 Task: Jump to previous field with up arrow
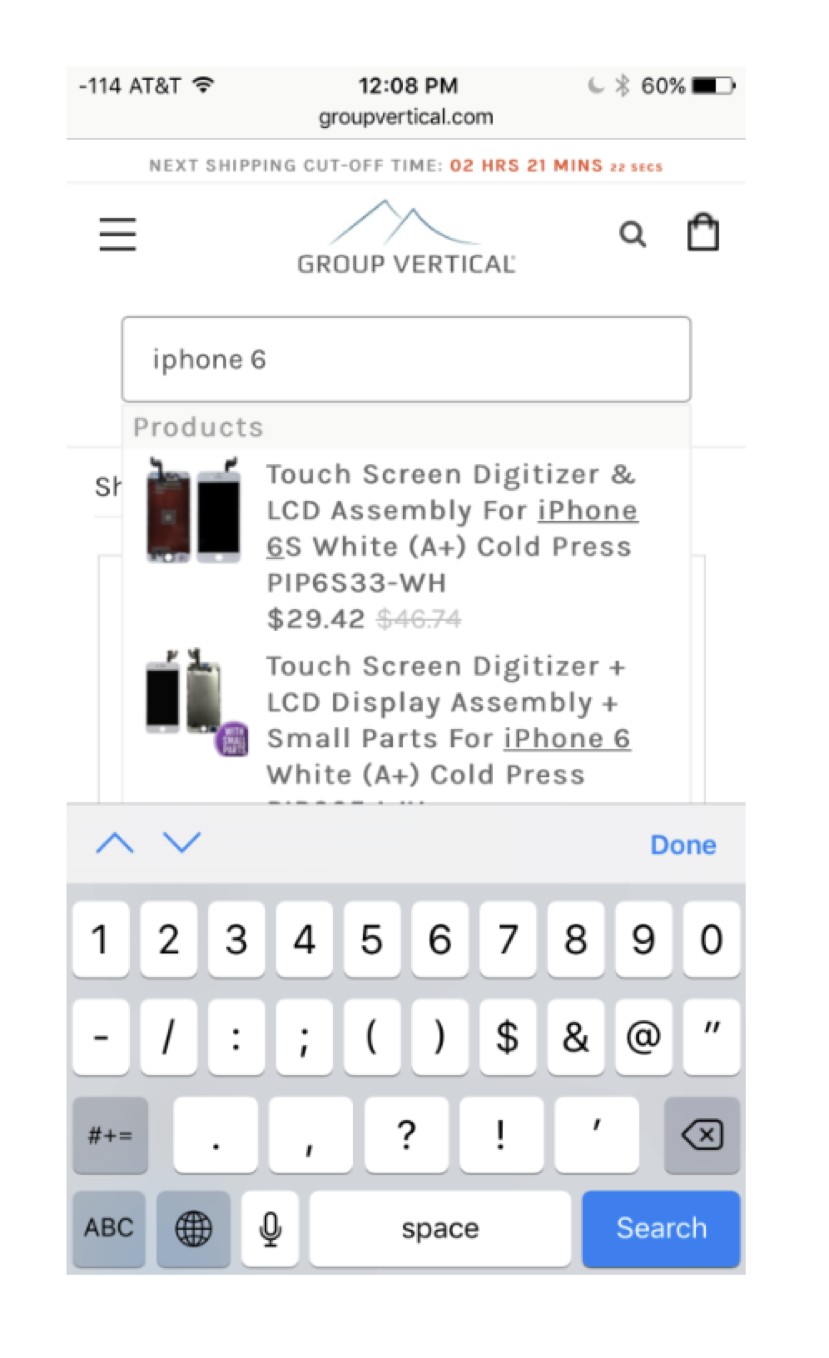tap(115, 844)
